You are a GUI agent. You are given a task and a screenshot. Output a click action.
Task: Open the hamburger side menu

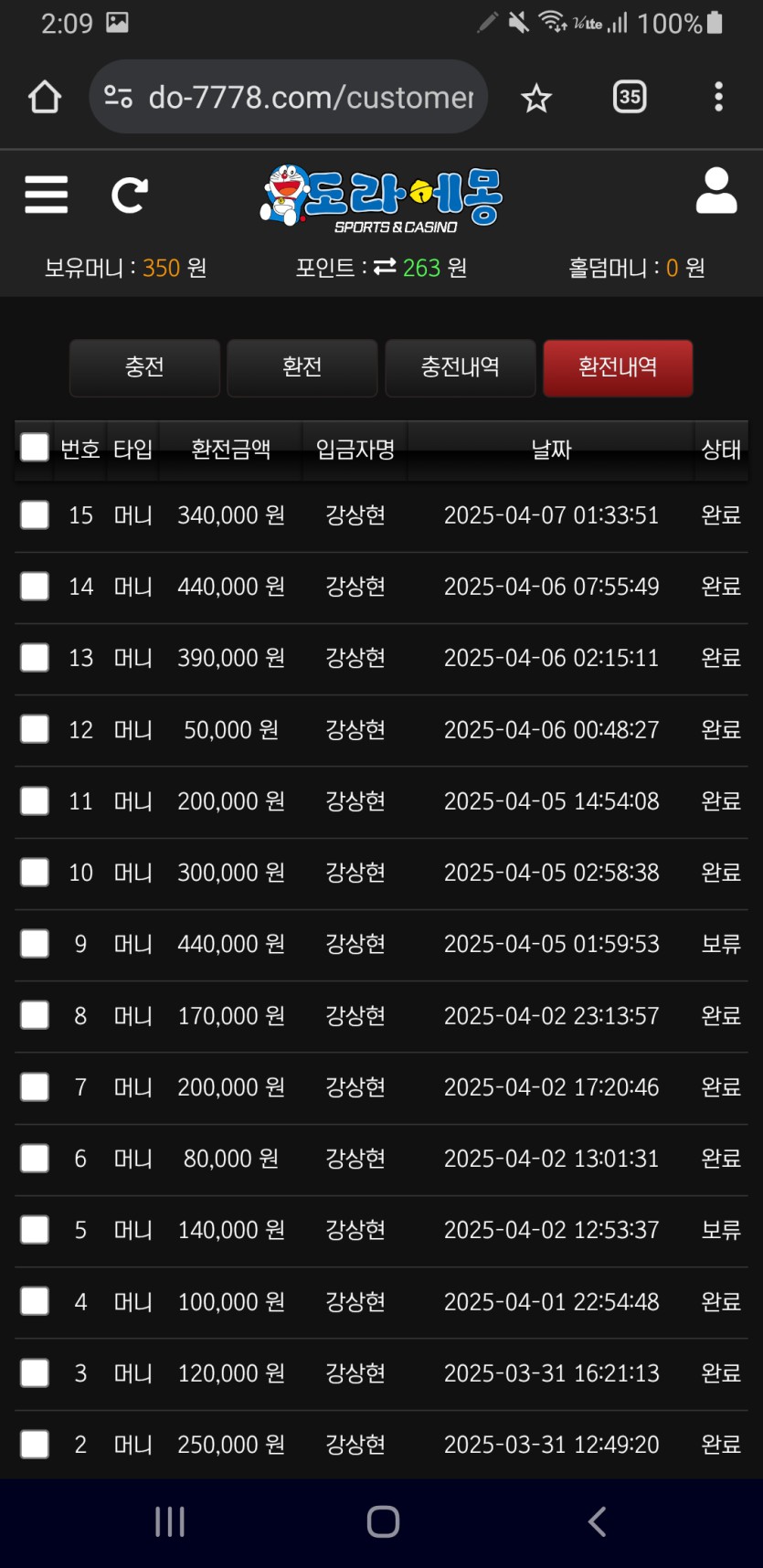(46, 195)
